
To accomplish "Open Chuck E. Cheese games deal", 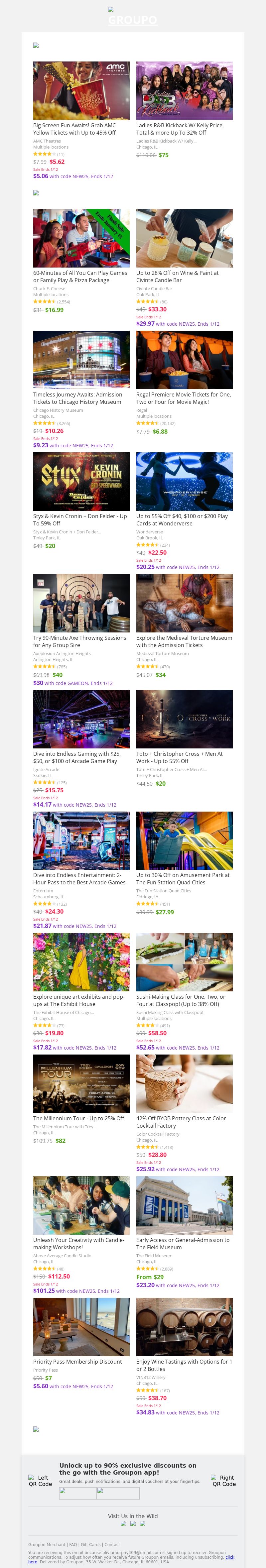I will click(81, 238).
